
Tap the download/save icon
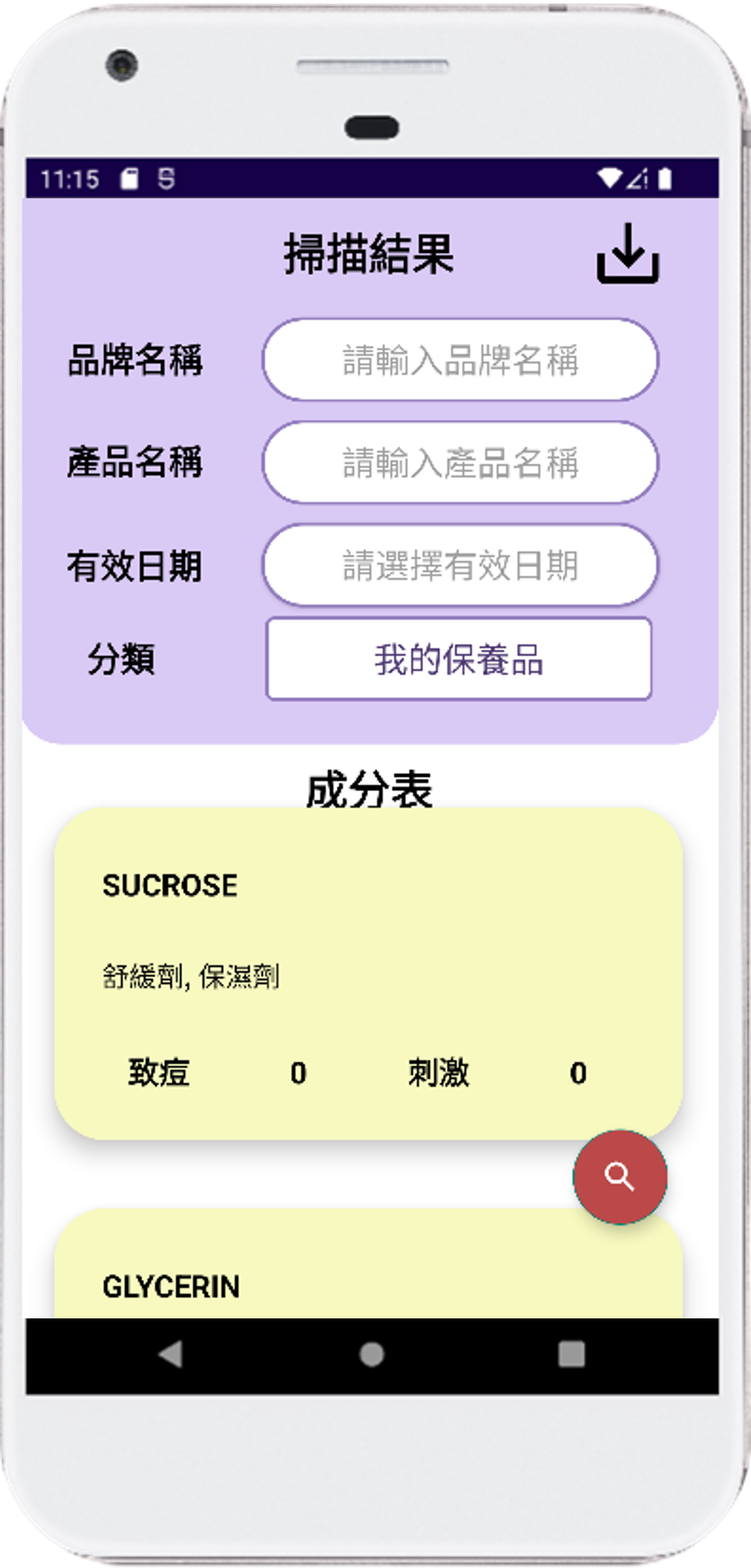(628, 253)
